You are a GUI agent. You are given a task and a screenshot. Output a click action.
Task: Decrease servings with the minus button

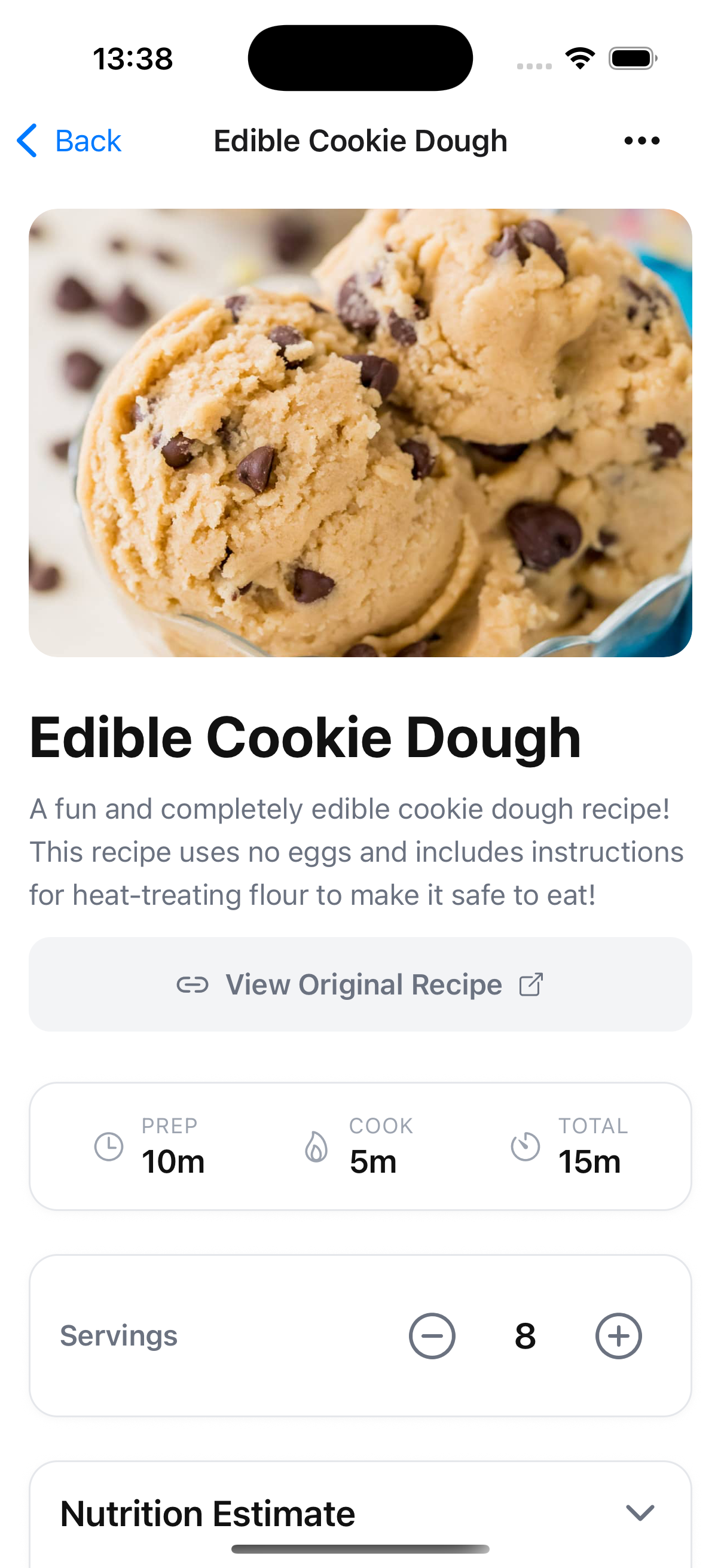pyautogui.click(x=433, y=1335)
